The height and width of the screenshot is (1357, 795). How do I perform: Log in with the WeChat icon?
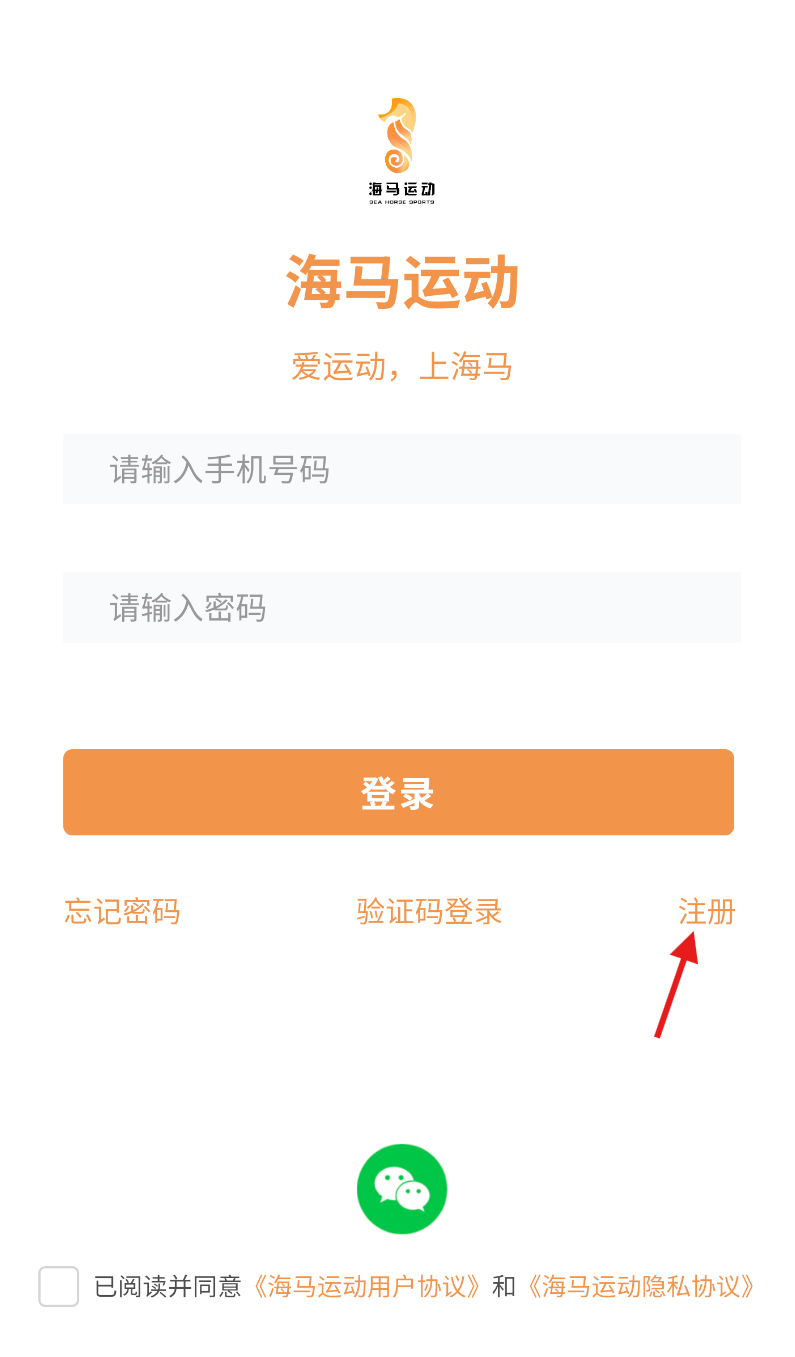401,1188
